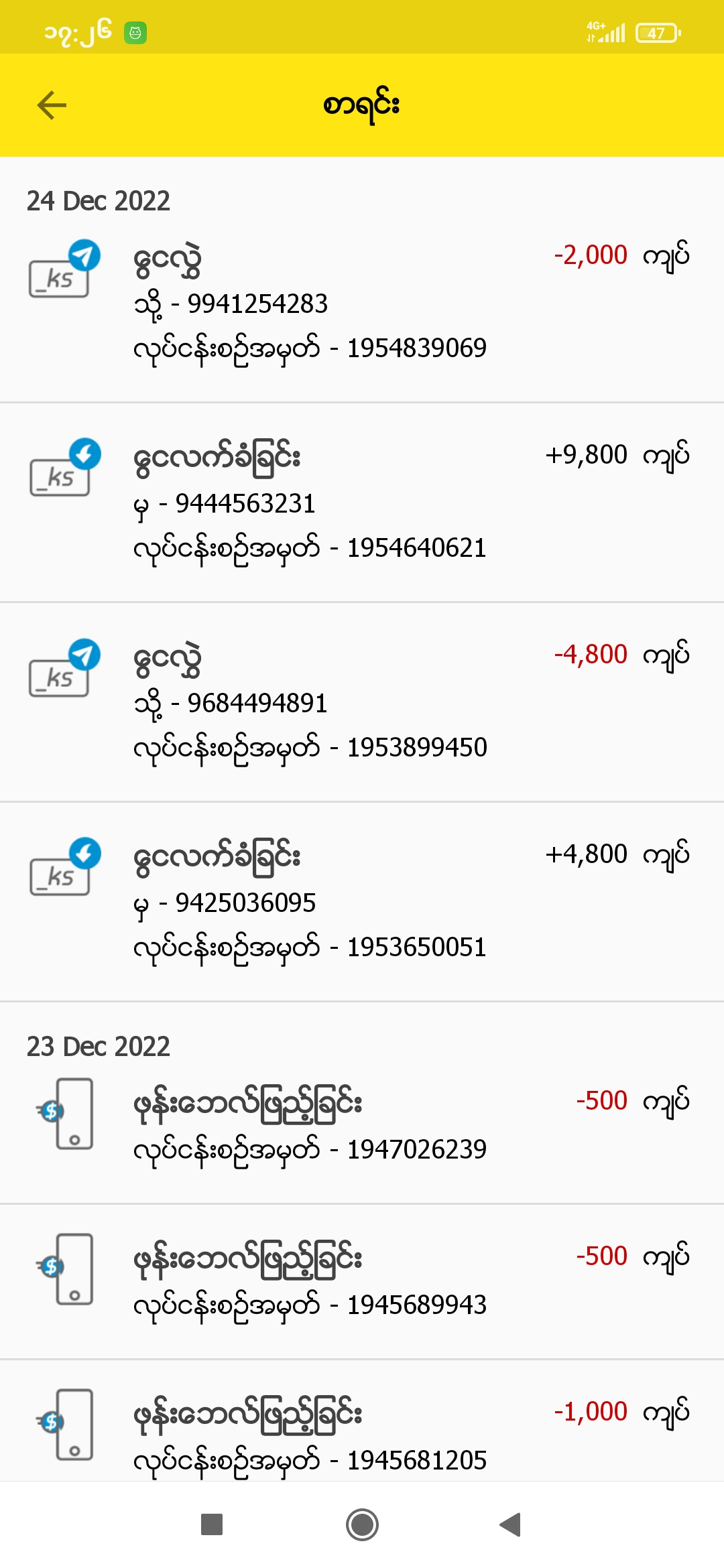The height and width of the screenshot is (1568, 724).
Task: View the +4,800 receipt from 9425036095
Action: point(362,902)
